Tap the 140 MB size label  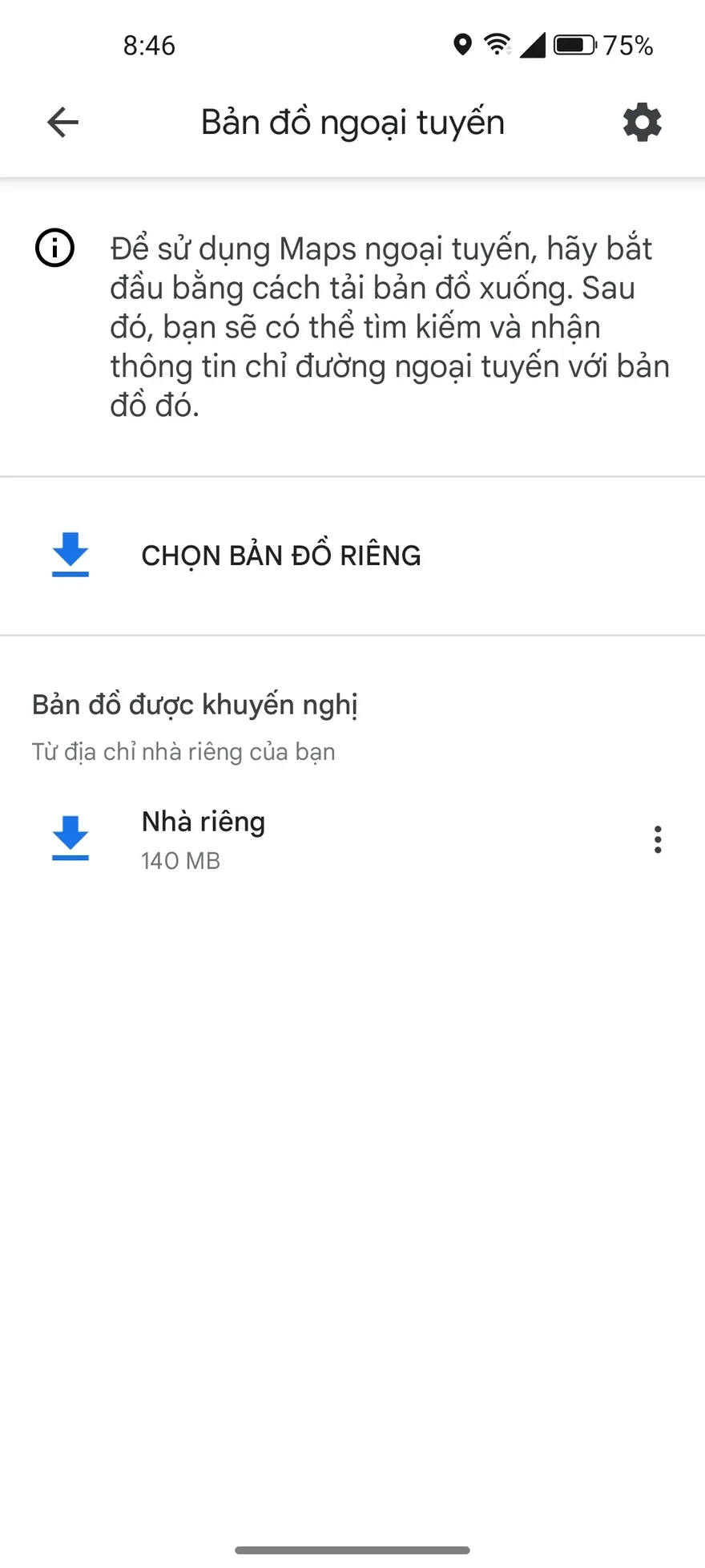(x=179, y=860)
